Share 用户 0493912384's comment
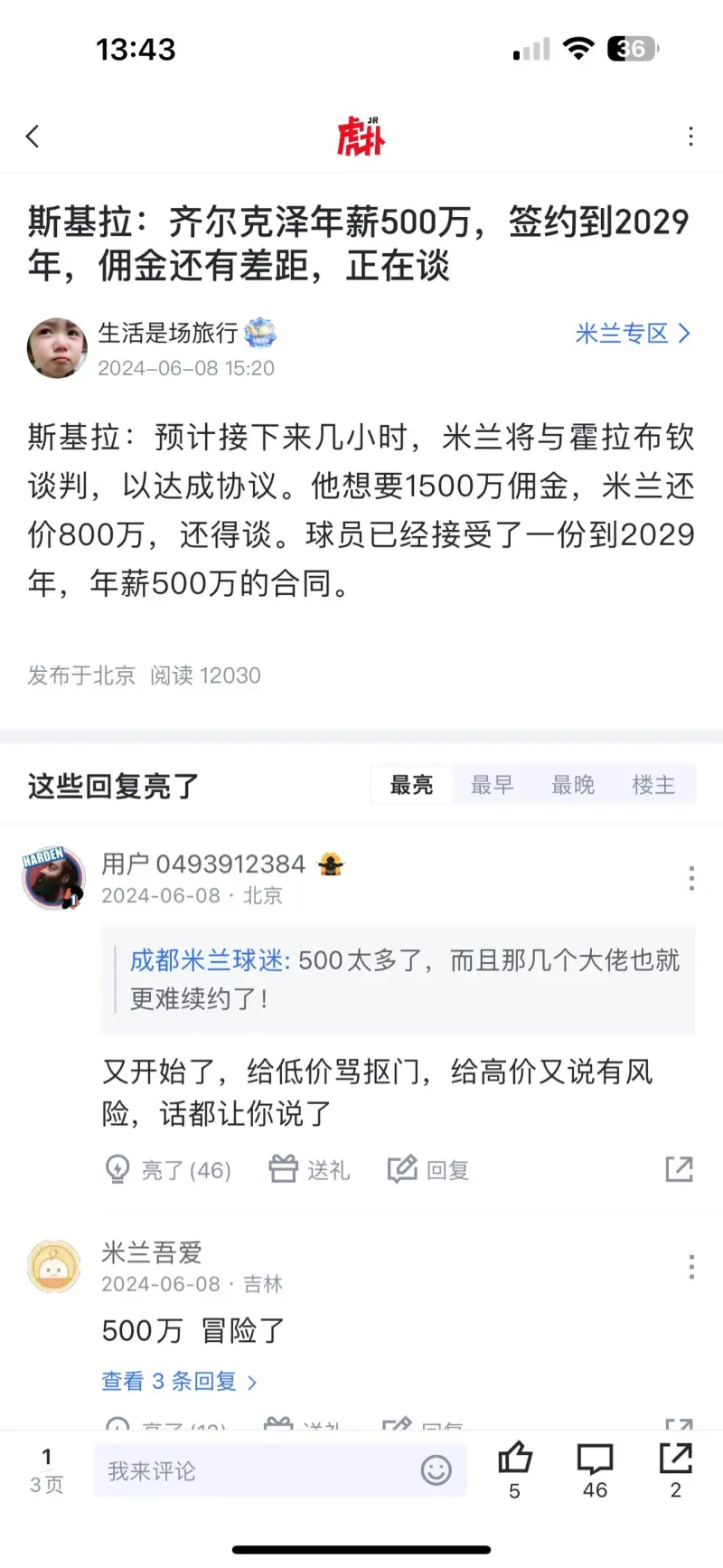723x1568 pixels. tap(679, 1169)
